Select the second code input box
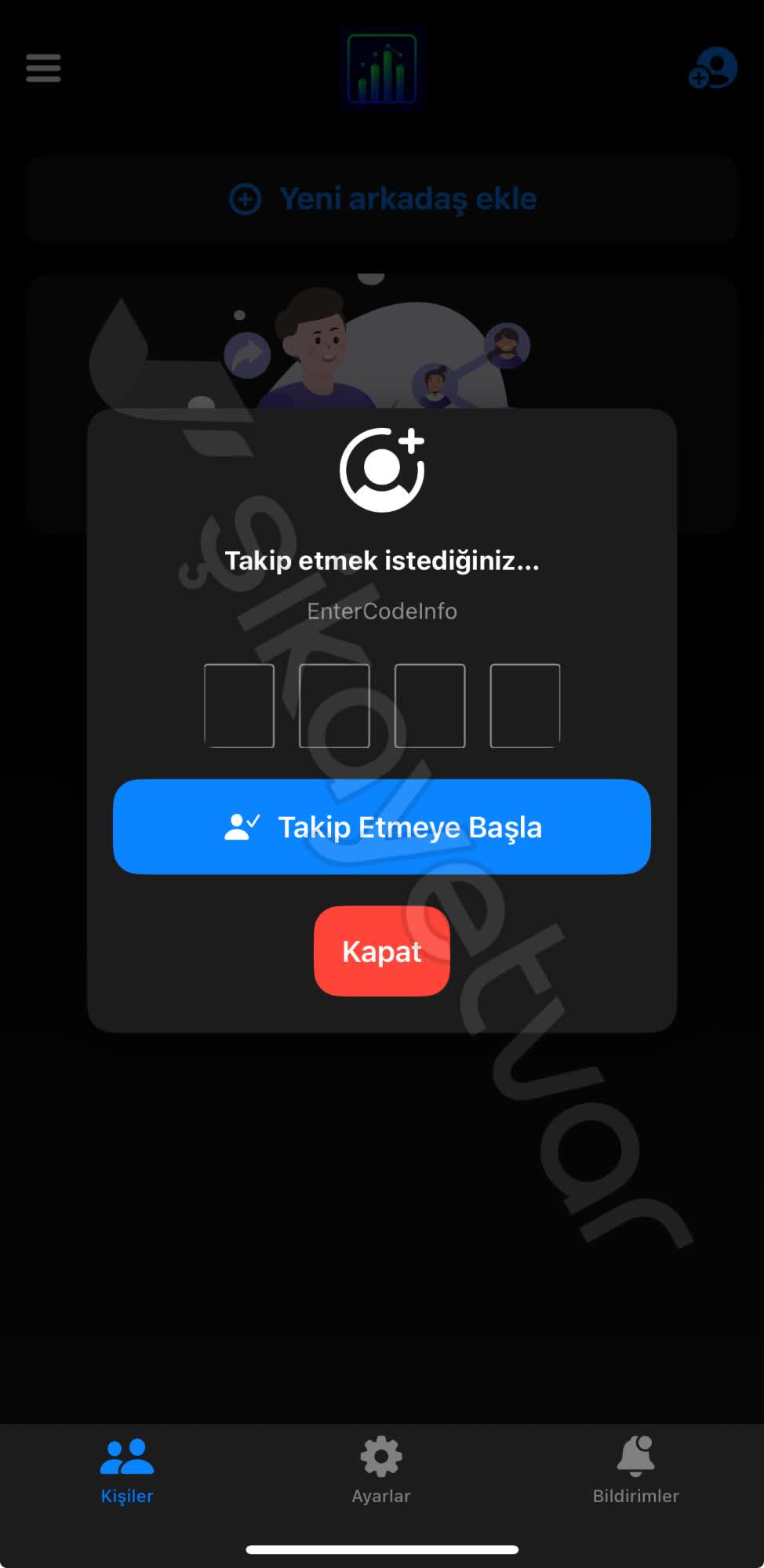Image resolution: width=764 pixels, height=1568 pixels. pos(335,705)
